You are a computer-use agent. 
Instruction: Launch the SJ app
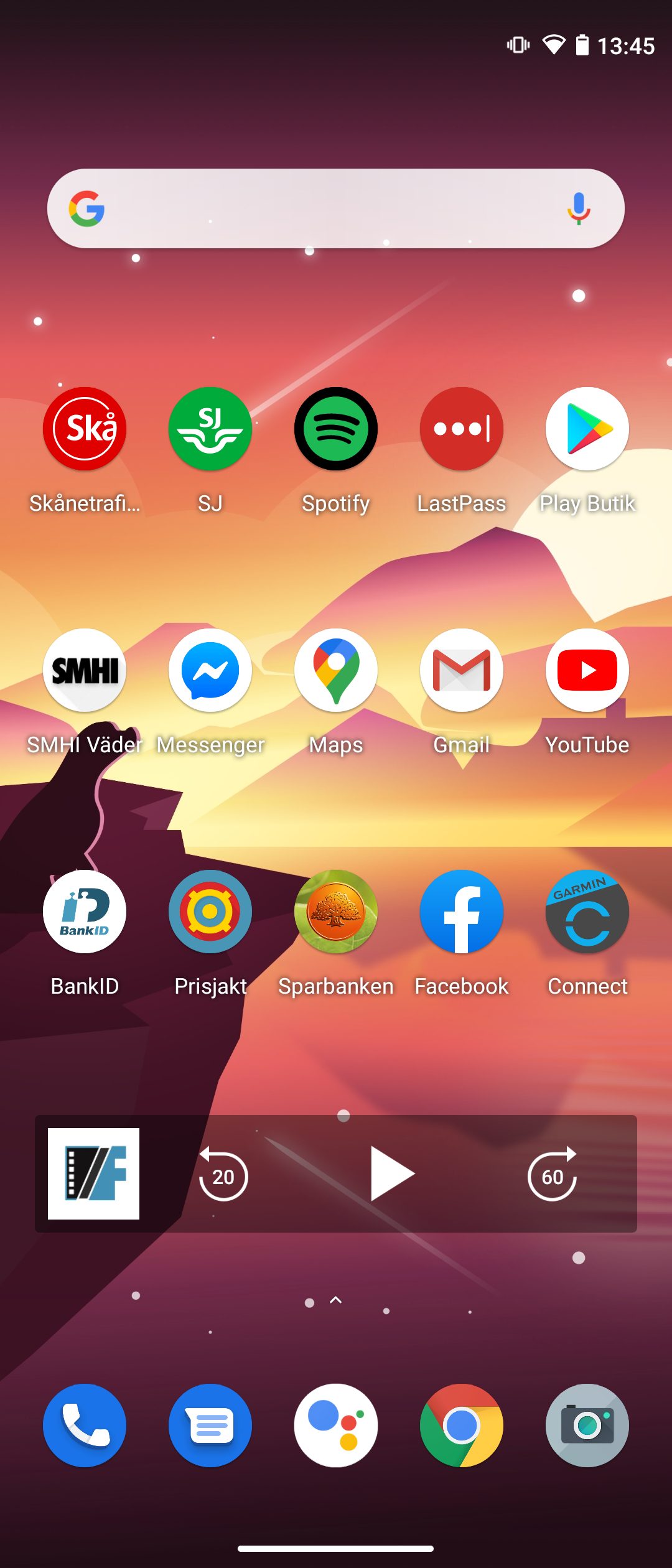click(x=210, y=429)
